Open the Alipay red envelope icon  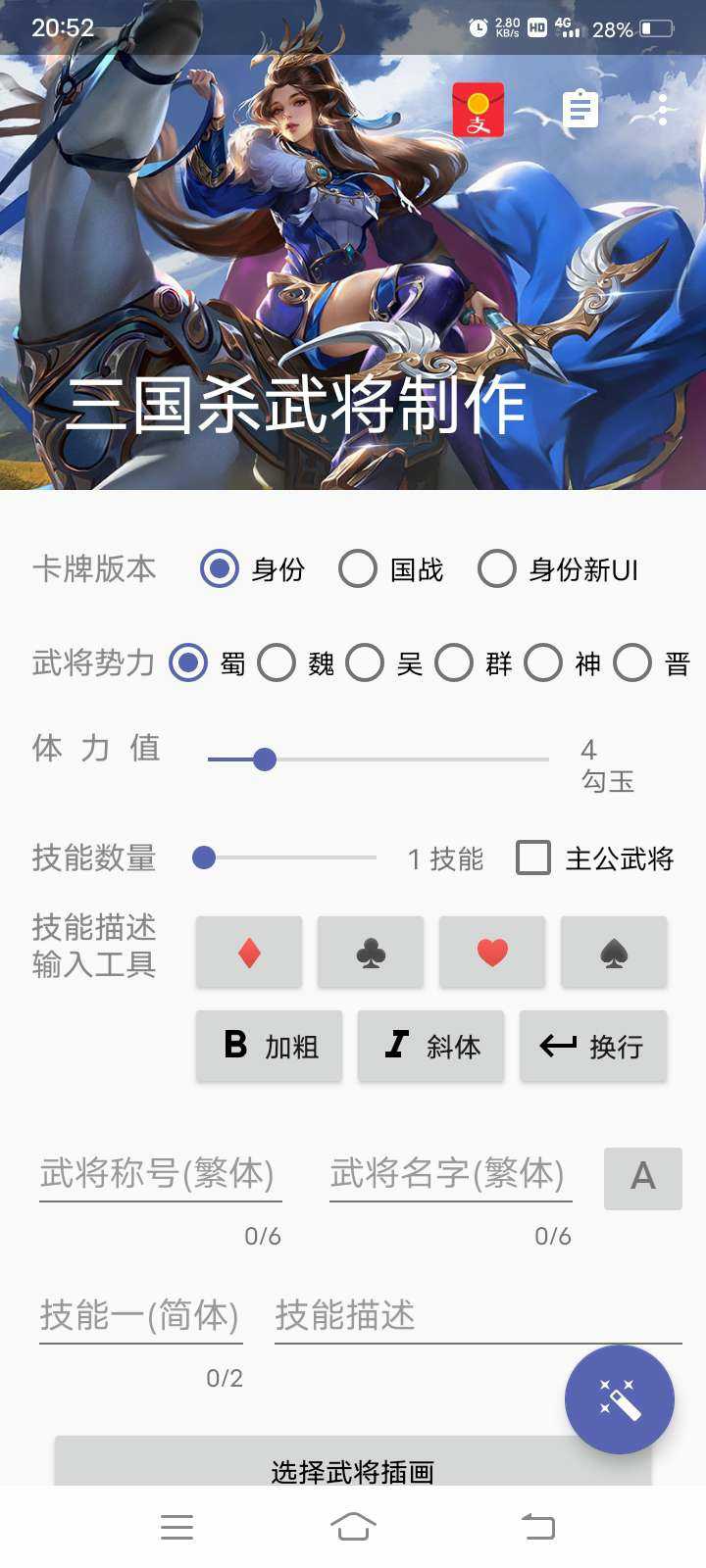[478, 110]
